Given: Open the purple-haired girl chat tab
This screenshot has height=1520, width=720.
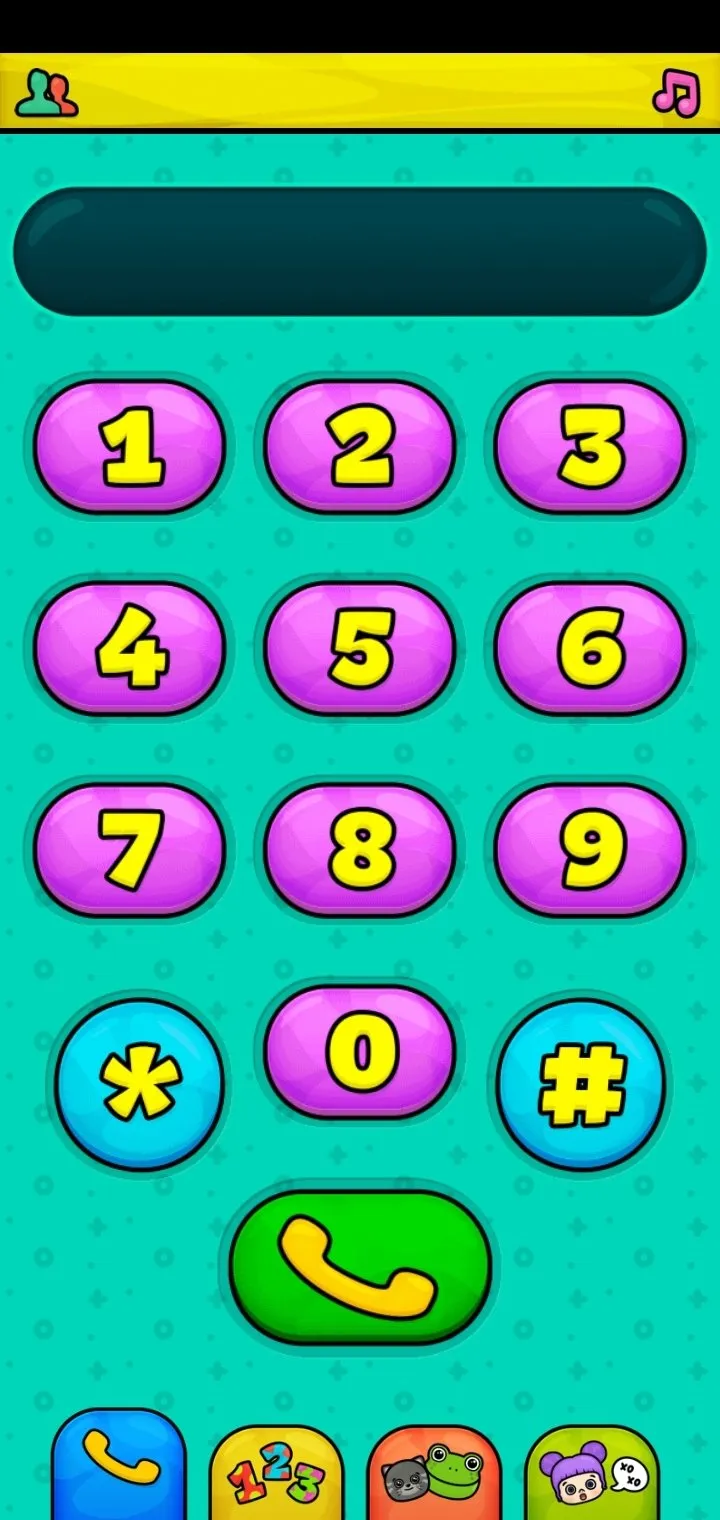Looking at the screenshot, I should pos(592,1473).
